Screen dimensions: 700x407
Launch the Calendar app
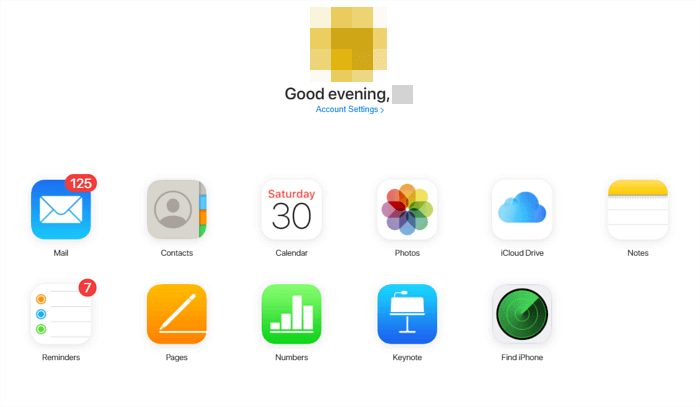(291, 210)
